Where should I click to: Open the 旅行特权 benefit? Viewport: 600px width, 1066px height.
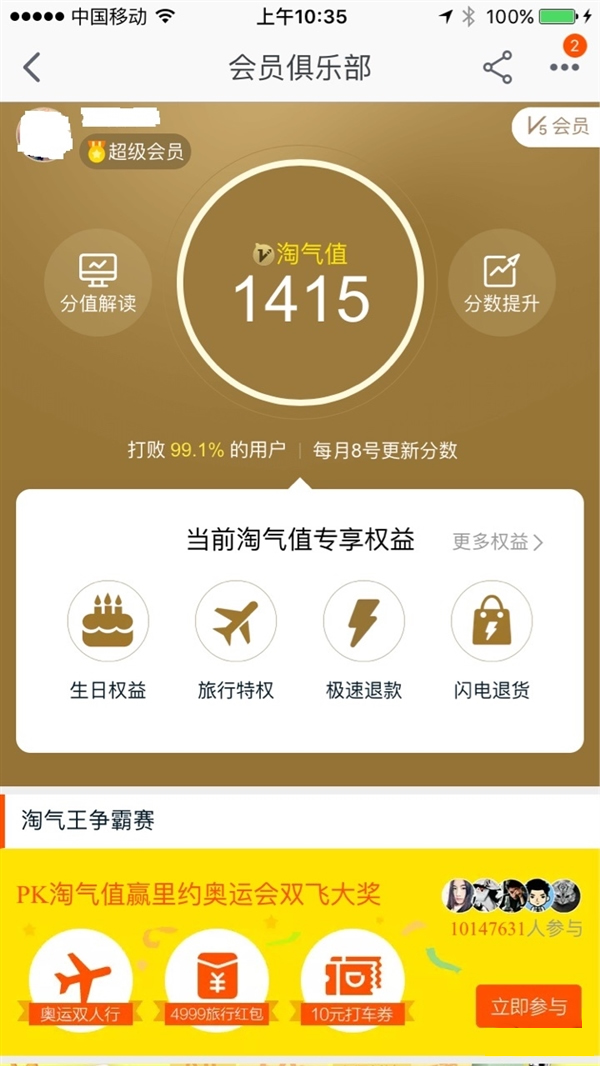[x=236, y=640]
